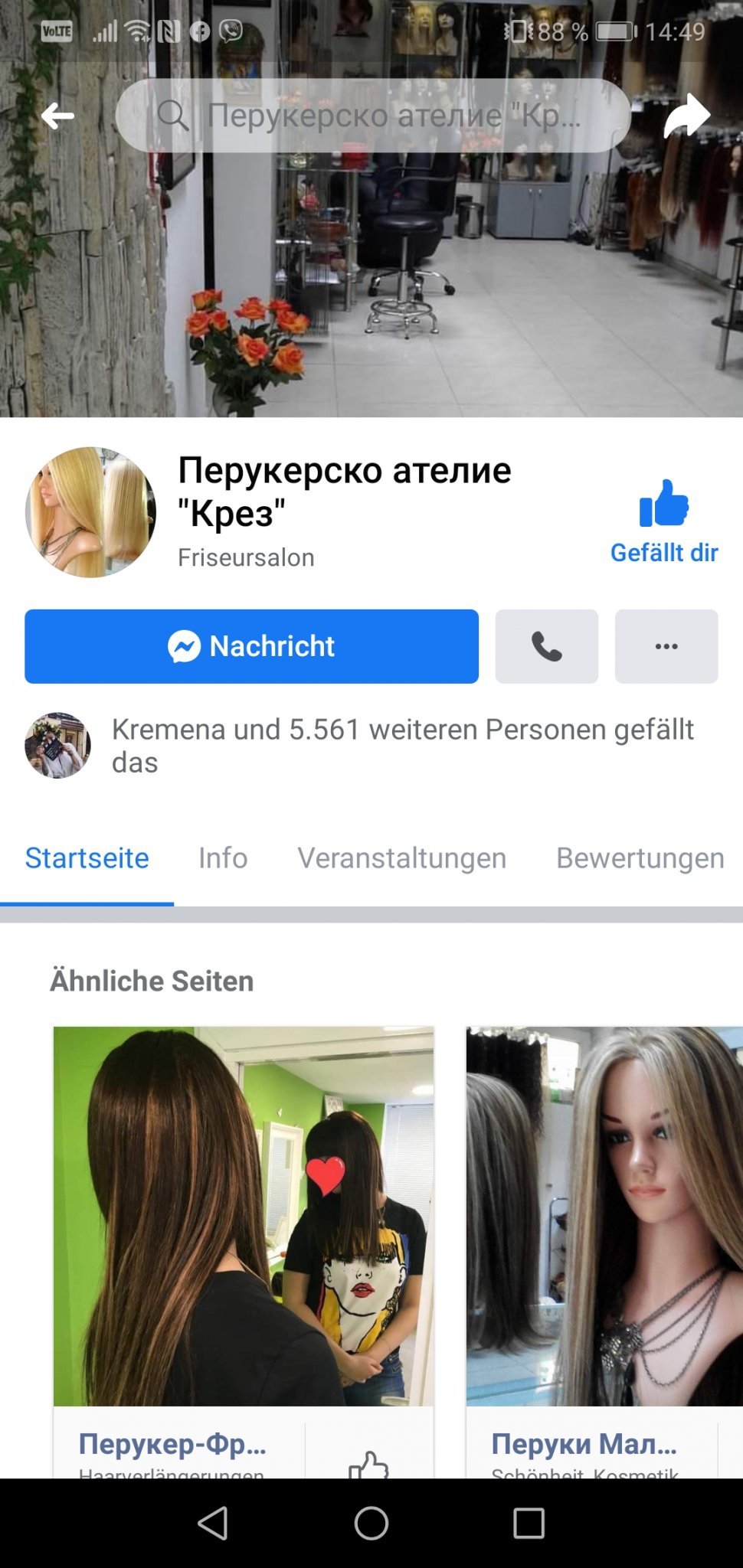
Task: Tap the Gefällt dir like button
Action: point(663,521)
